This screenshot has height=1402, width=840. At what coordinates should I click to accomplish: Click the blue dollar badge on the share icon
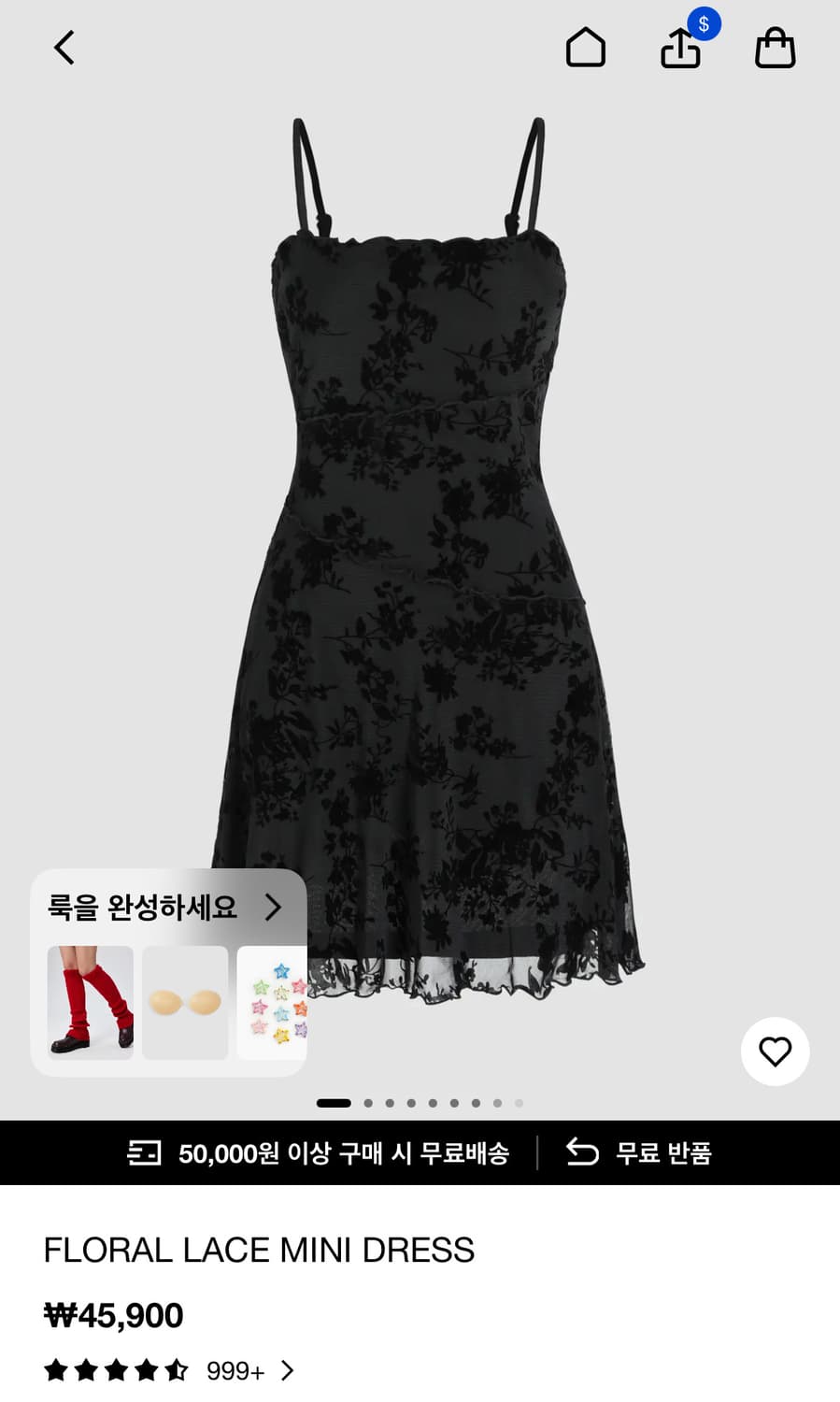pos(705,26)
